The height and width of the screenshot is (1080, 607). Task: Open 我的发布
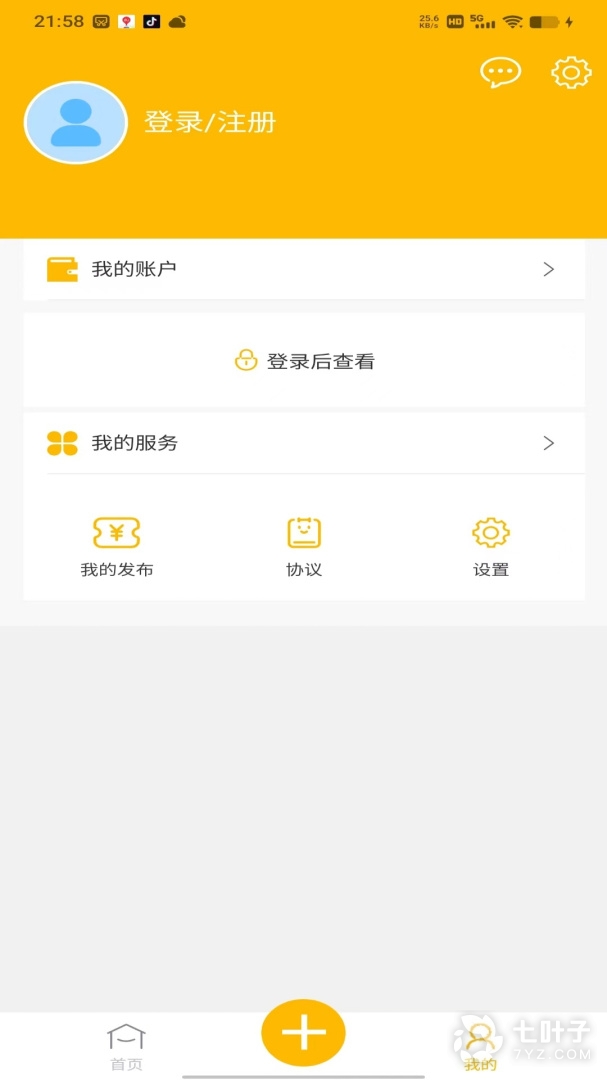pyautogui.click(x=117, y=546)
